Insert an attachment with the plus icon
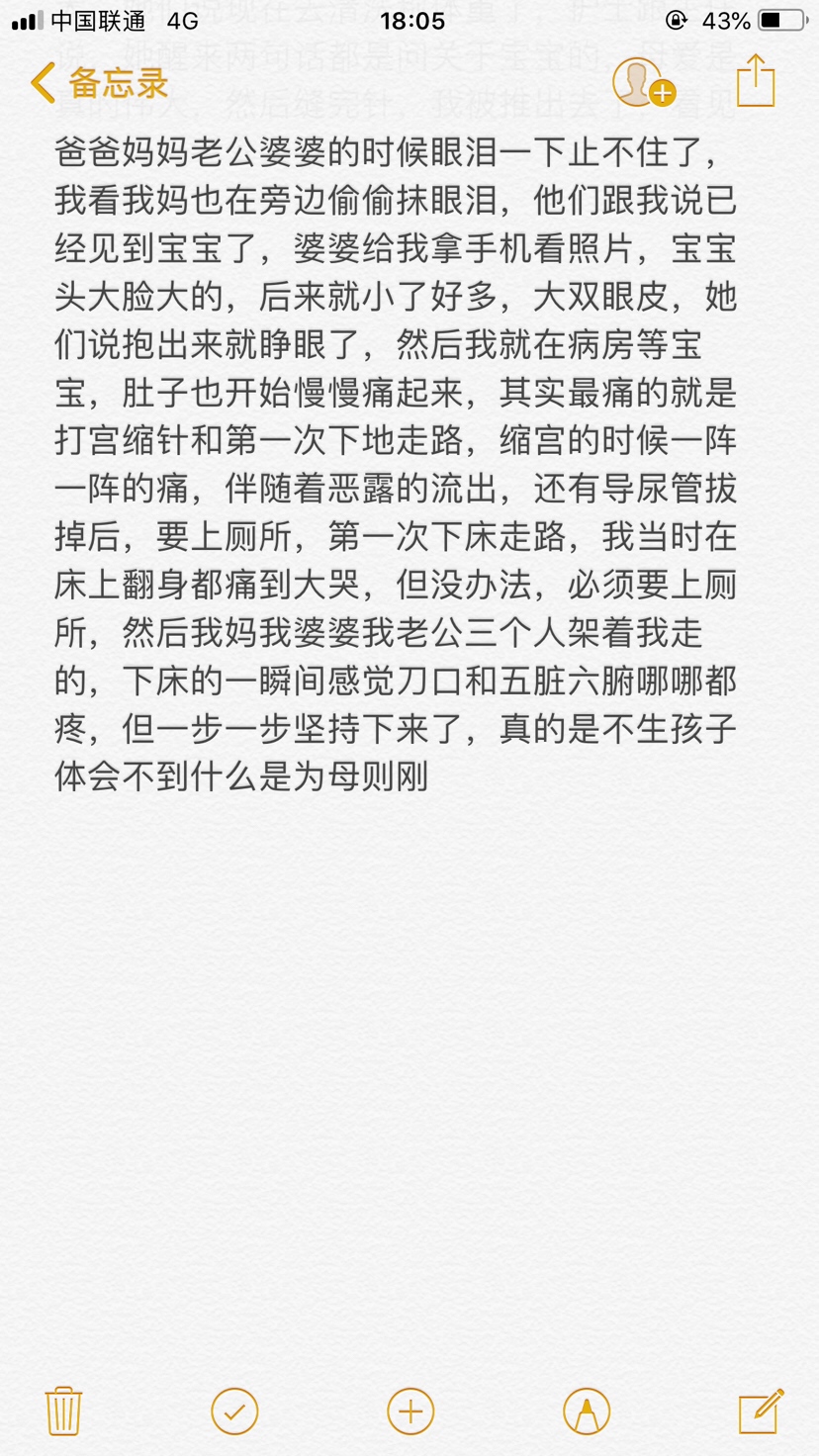Image resolution: width=819 pixels, height=1456 pixels. [x=410, y=1410]
